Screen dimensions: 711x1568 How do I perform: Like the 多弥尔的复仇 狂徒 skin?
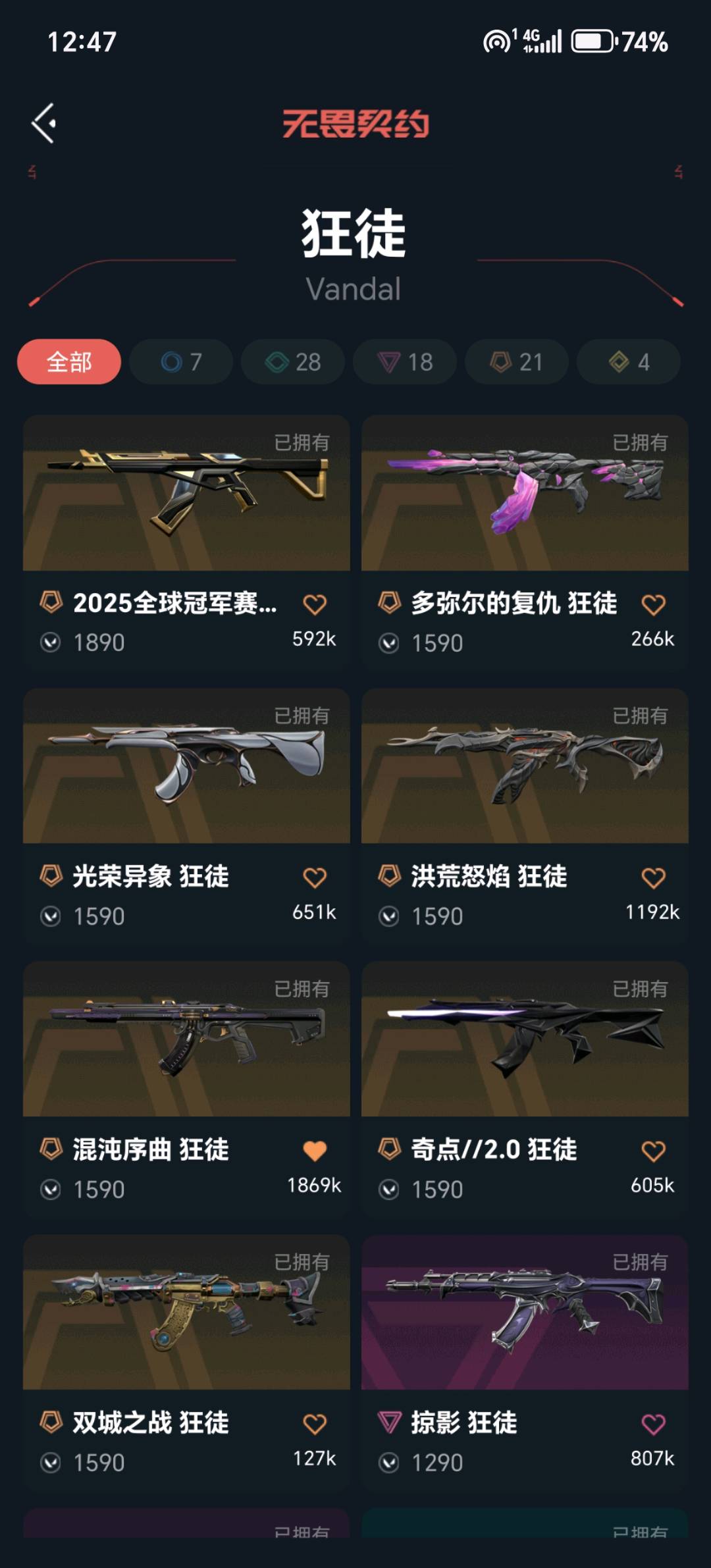tap(653, 604)
